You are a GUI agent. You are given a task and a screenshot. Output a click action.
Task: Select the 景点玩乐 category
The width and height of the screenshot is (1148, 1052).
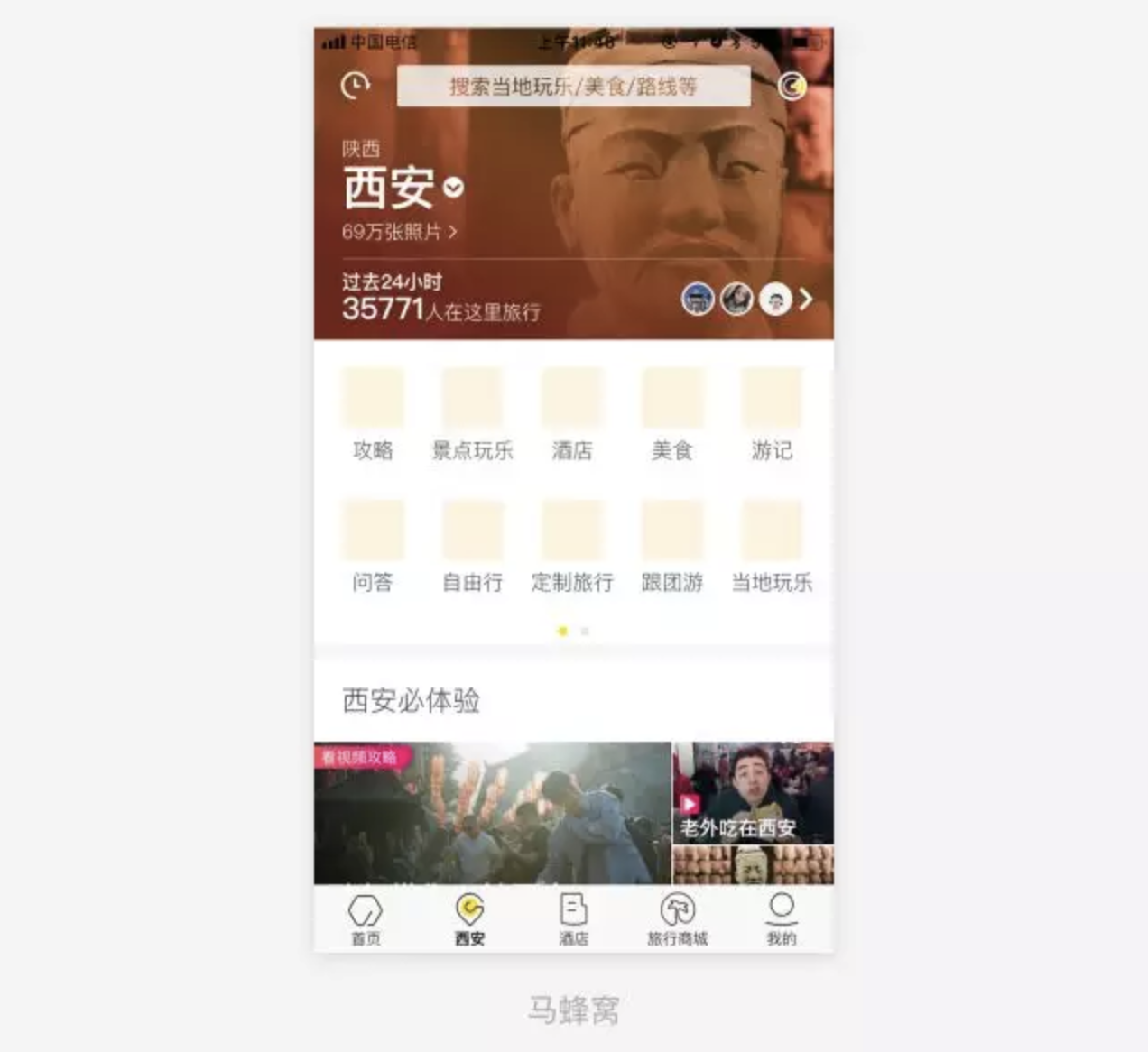tap(472, 416)
